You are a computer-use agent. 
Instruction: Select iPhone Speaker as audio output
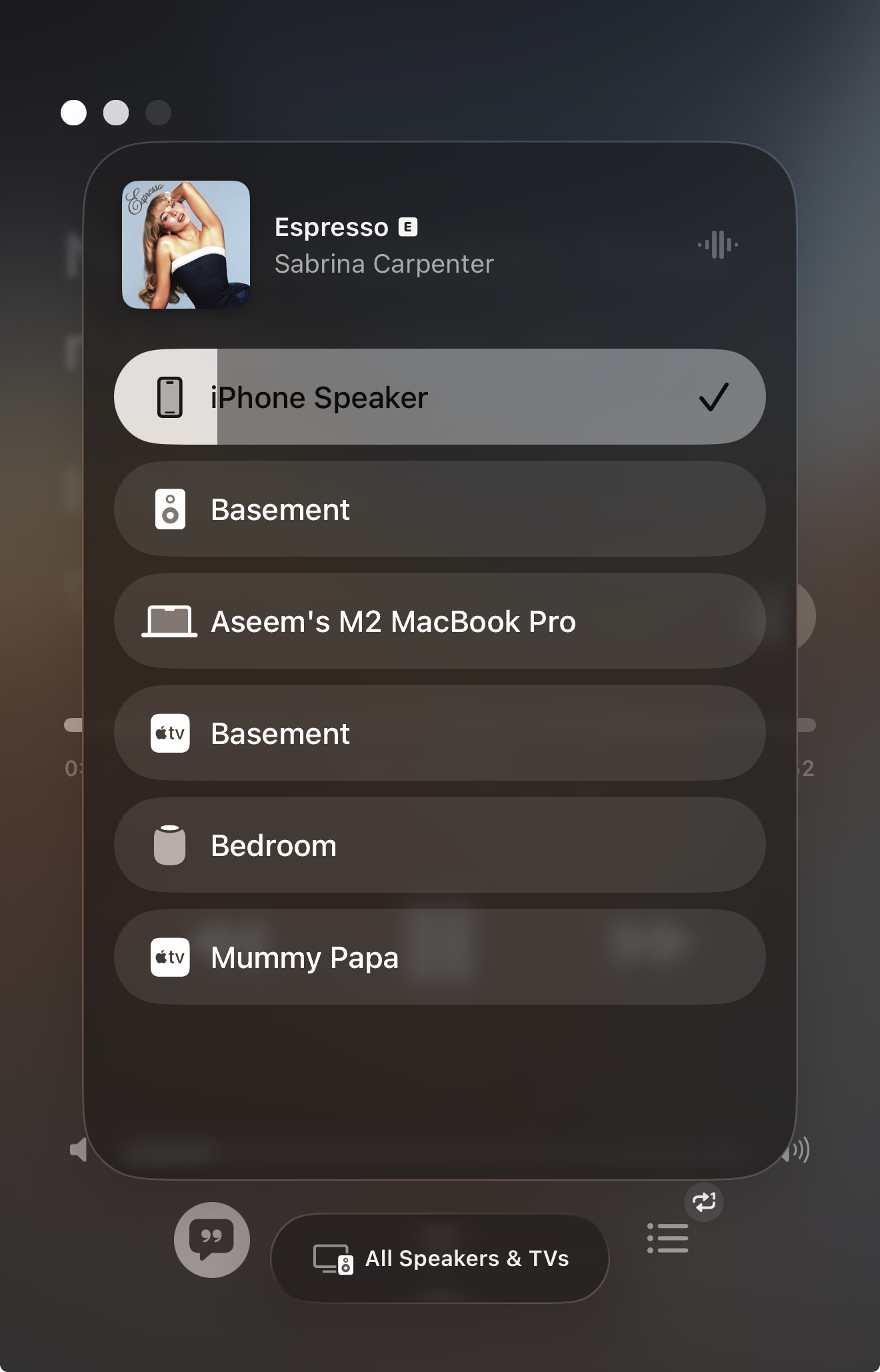(439, 397)
